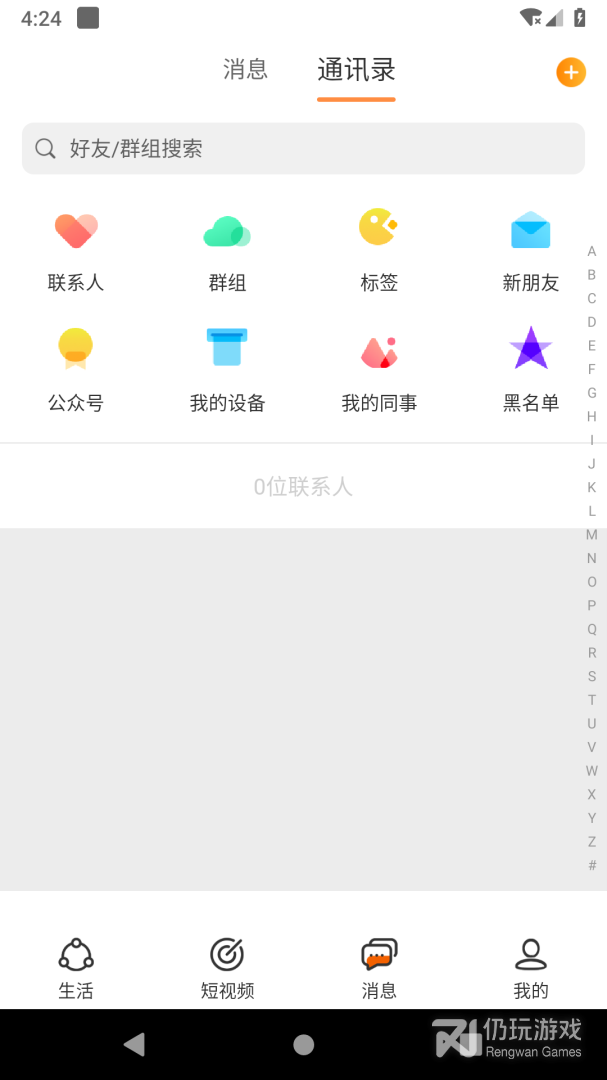Open 公众号 official accounts
The height and width of the screenshot is (1080, 607).
click(76, 370)
